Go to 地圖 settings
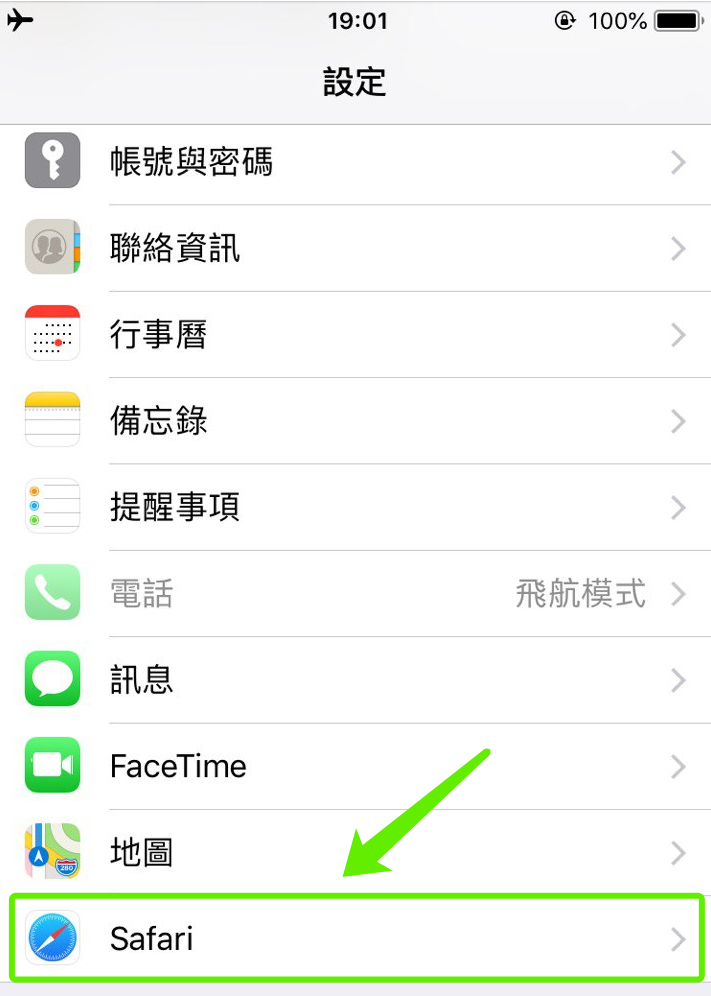Screen dimensions: 711x996 [x=355, y=853]
